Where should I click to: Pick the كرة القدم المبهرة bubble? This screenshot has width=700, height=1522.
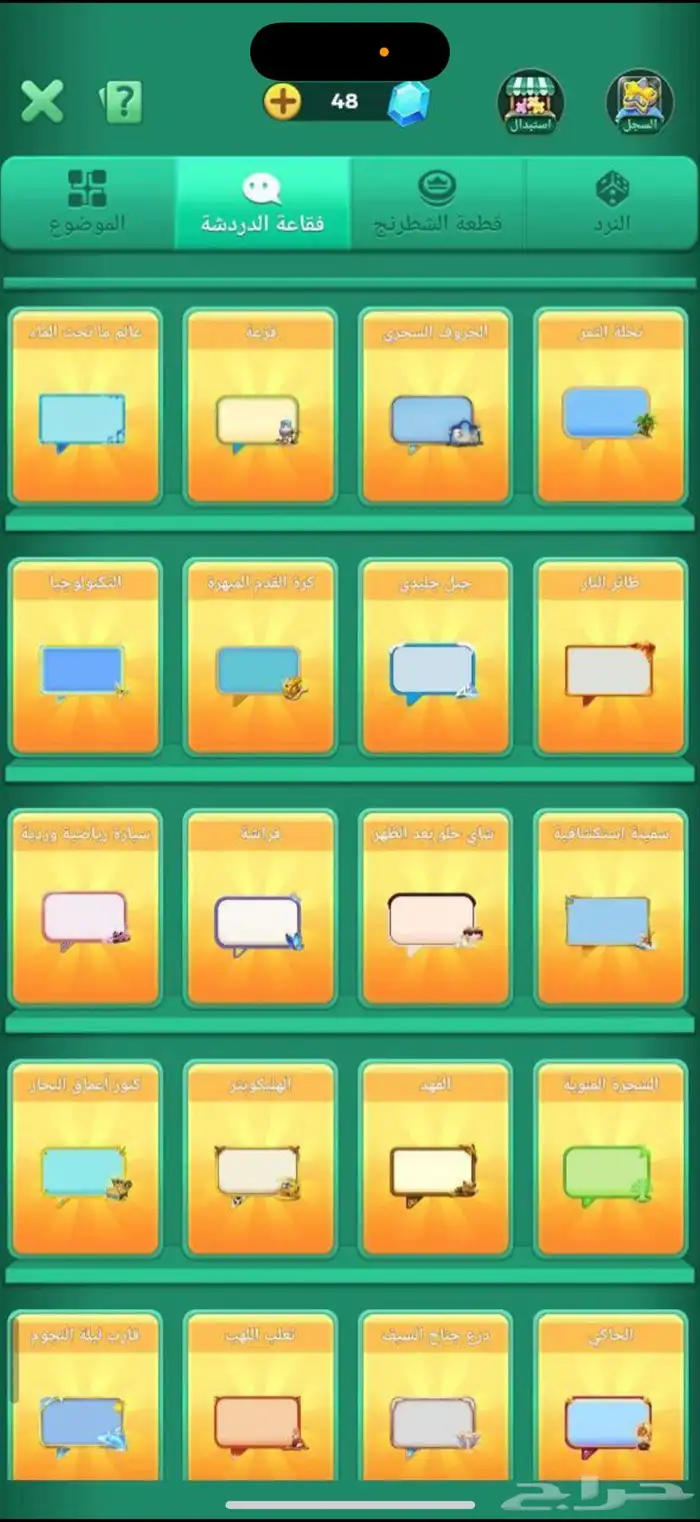(x=260, y=657)
